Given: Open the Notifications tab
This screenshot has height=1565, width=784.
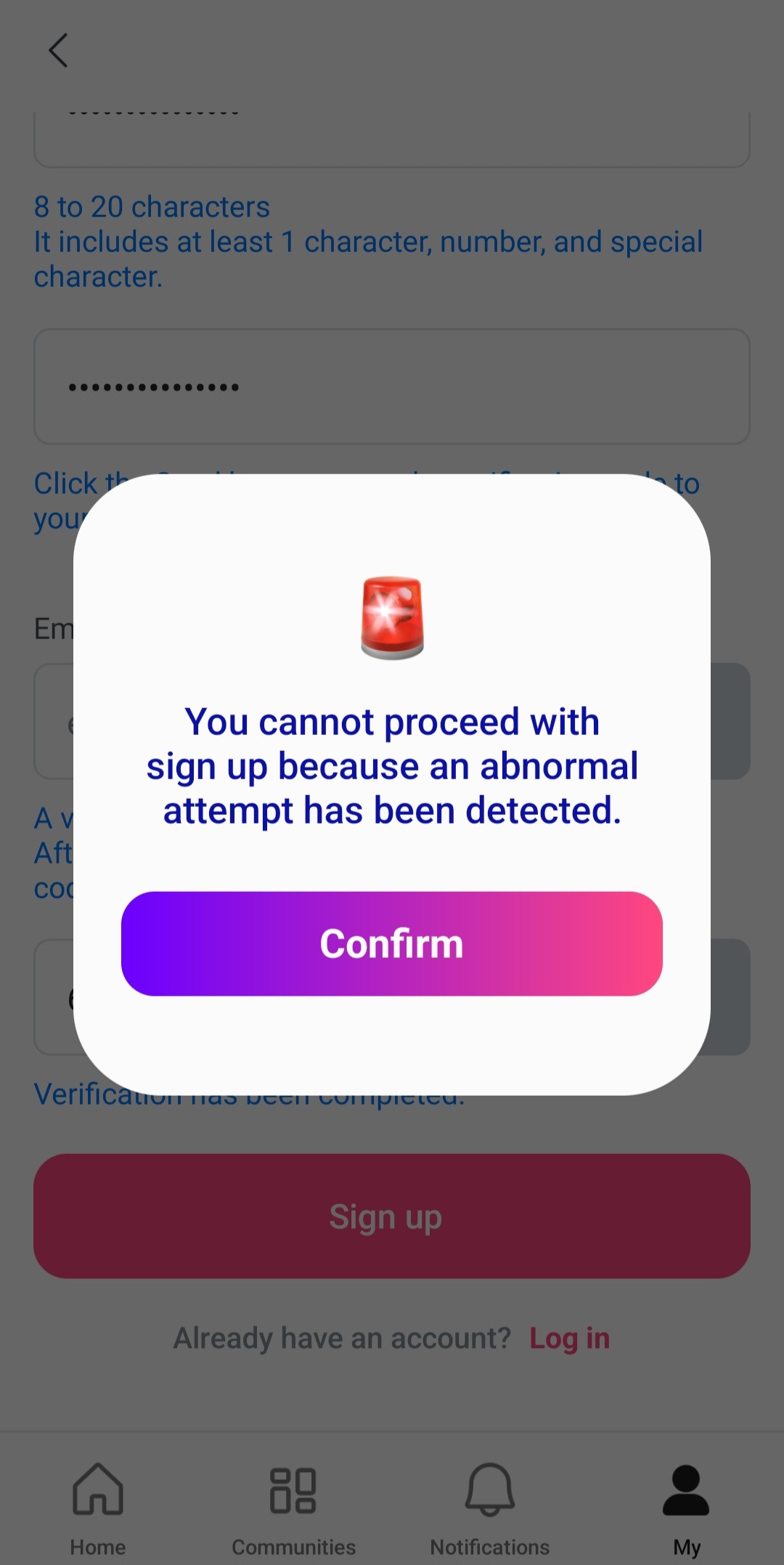Looking at the screenshot, I should [x=489, y=1507].
